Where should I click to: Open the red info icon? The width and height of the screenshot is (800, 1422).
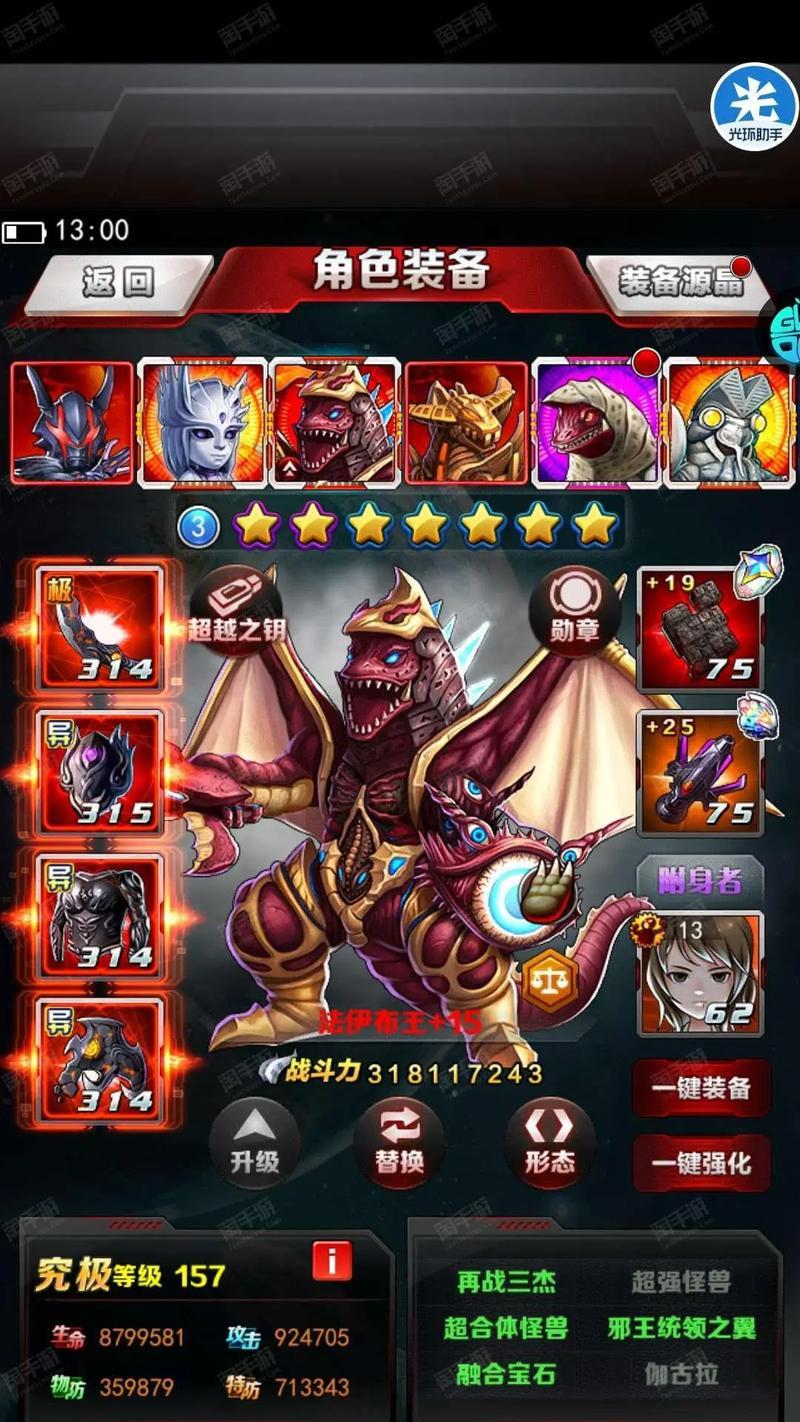pos(331,1262)
